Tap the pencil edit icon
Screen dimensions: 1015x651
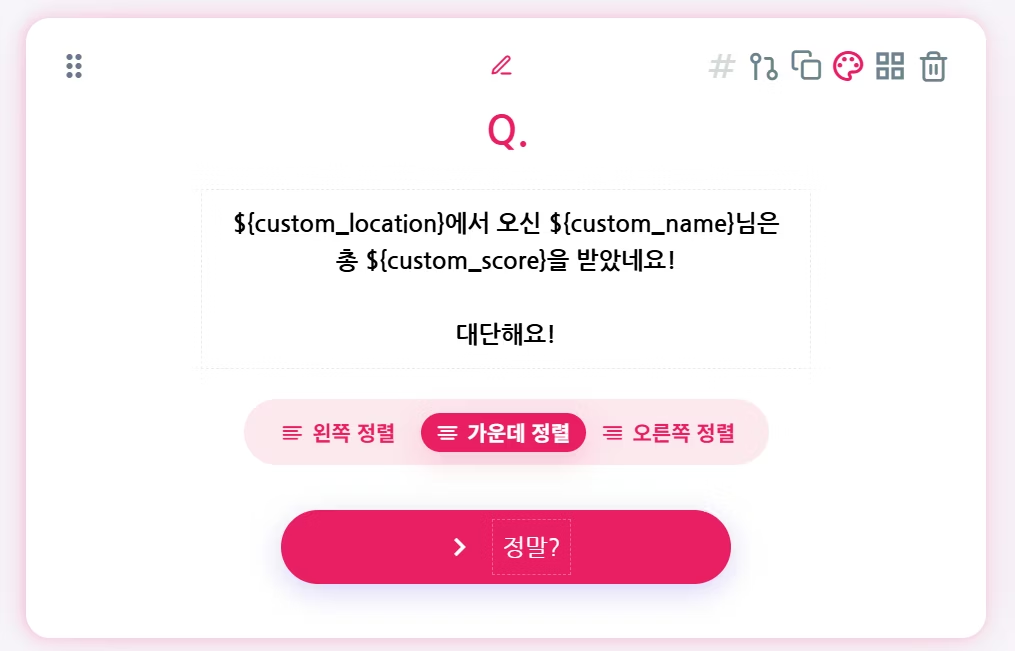(x=501, y=66)
